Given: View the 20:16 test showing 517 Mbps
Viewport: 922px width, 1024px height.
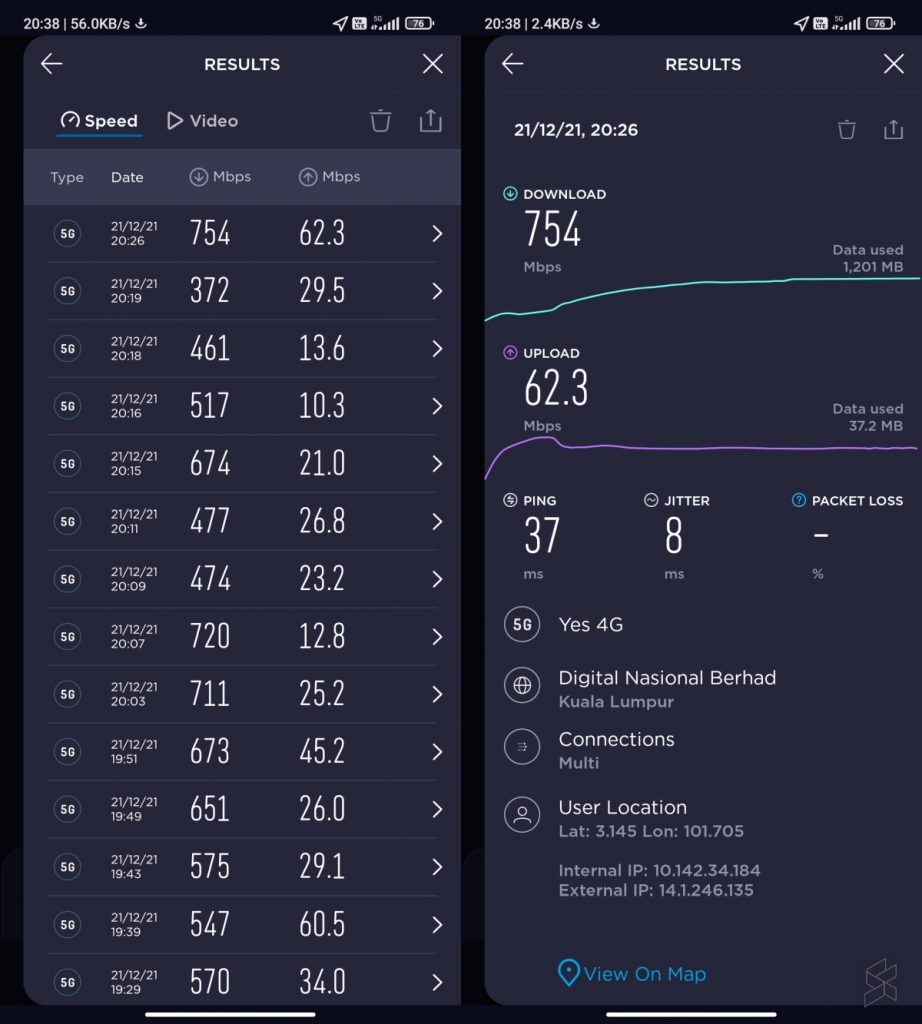Looking at the screenshot, I should (x=242, y=406).
